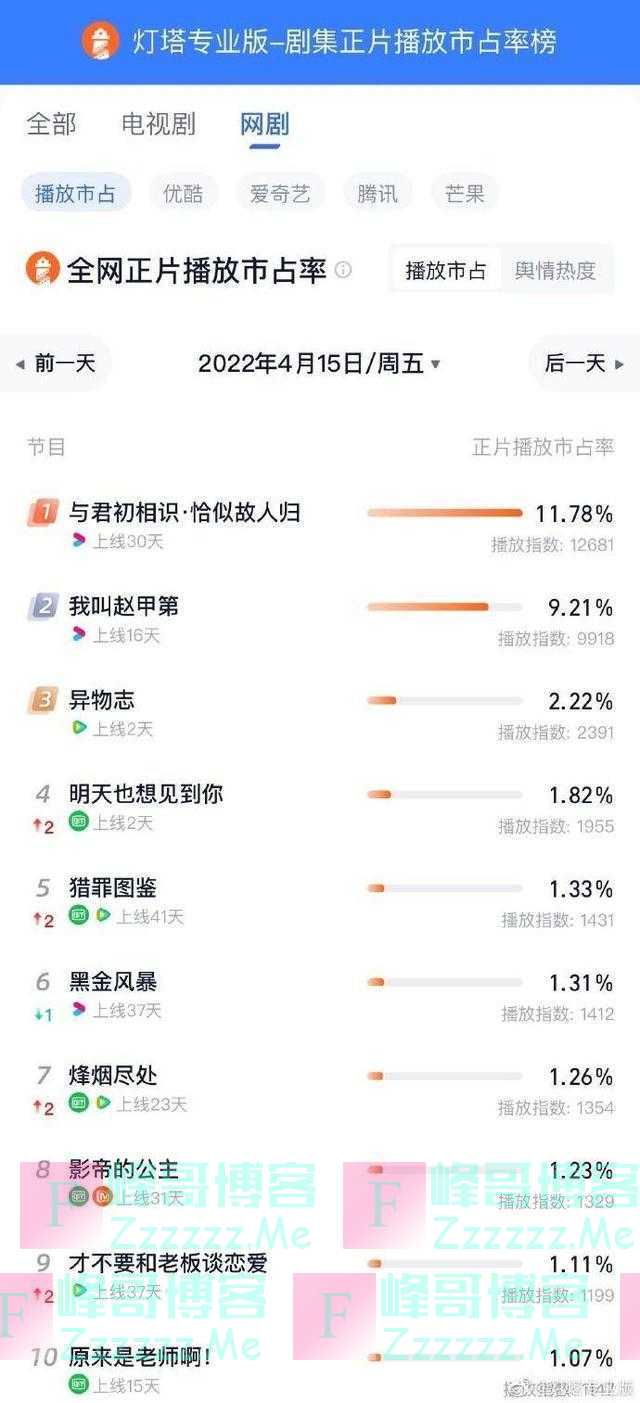
Task: Go to 后一天
Action: 584,364
